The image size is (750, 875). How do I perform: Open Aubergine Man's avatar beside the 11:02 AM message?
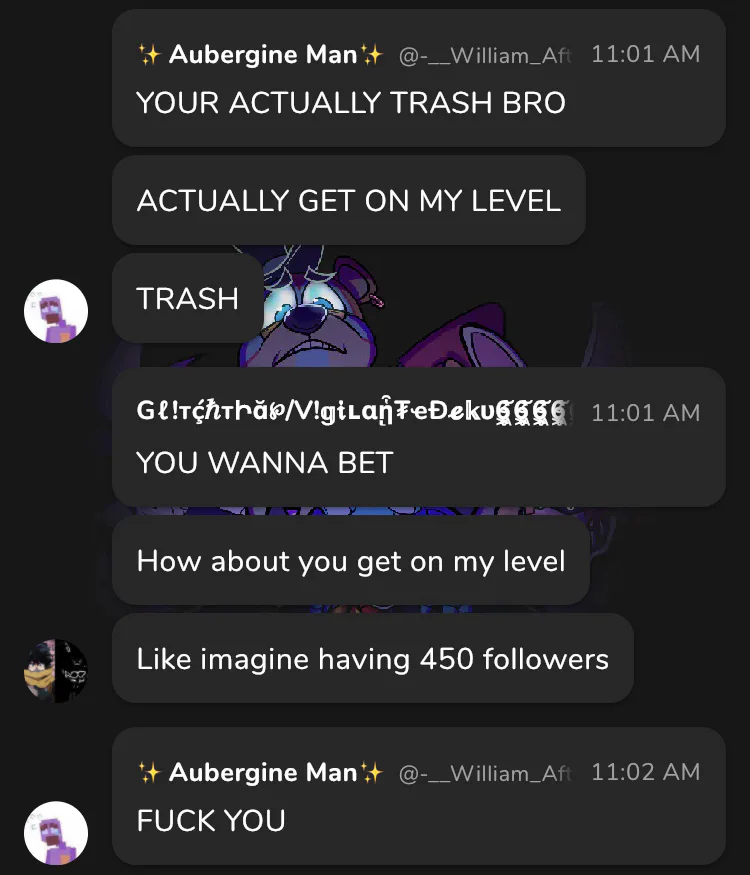pos(56,832)
